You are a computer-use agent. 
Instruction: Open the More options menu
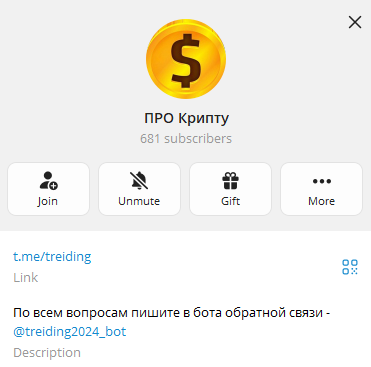click(321, 189)
